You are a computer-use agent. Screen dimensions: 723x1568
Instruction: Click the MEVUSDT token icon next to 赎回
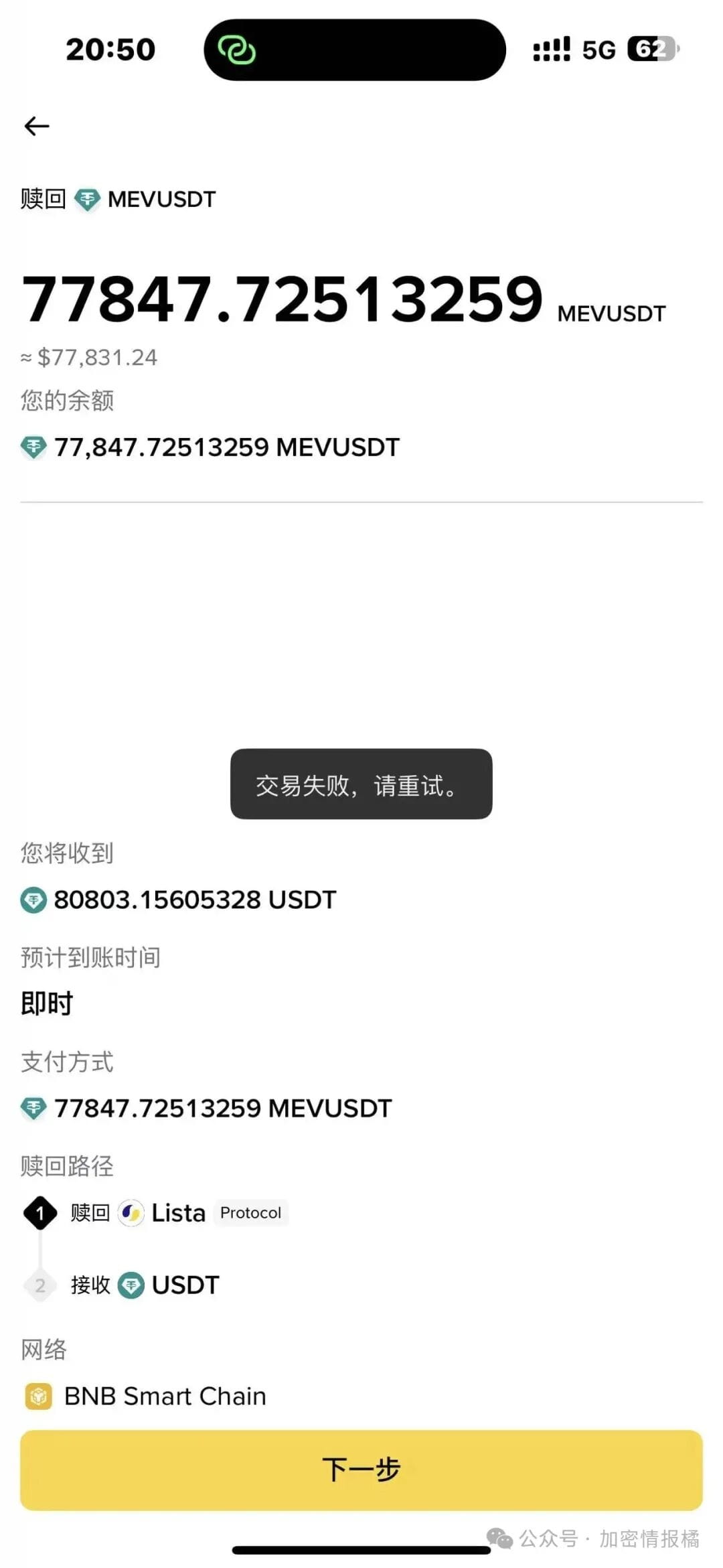87,198
